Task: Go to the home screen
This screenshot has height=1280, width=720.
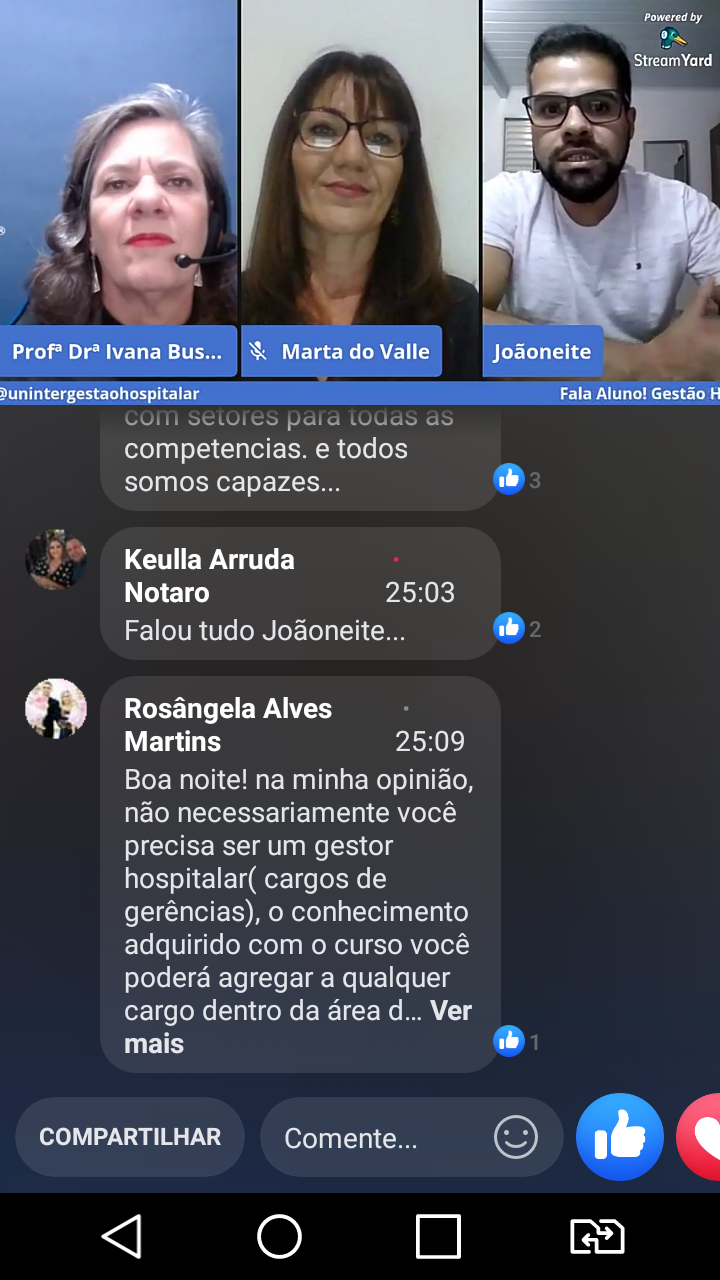Action: tap(280, 1237)
